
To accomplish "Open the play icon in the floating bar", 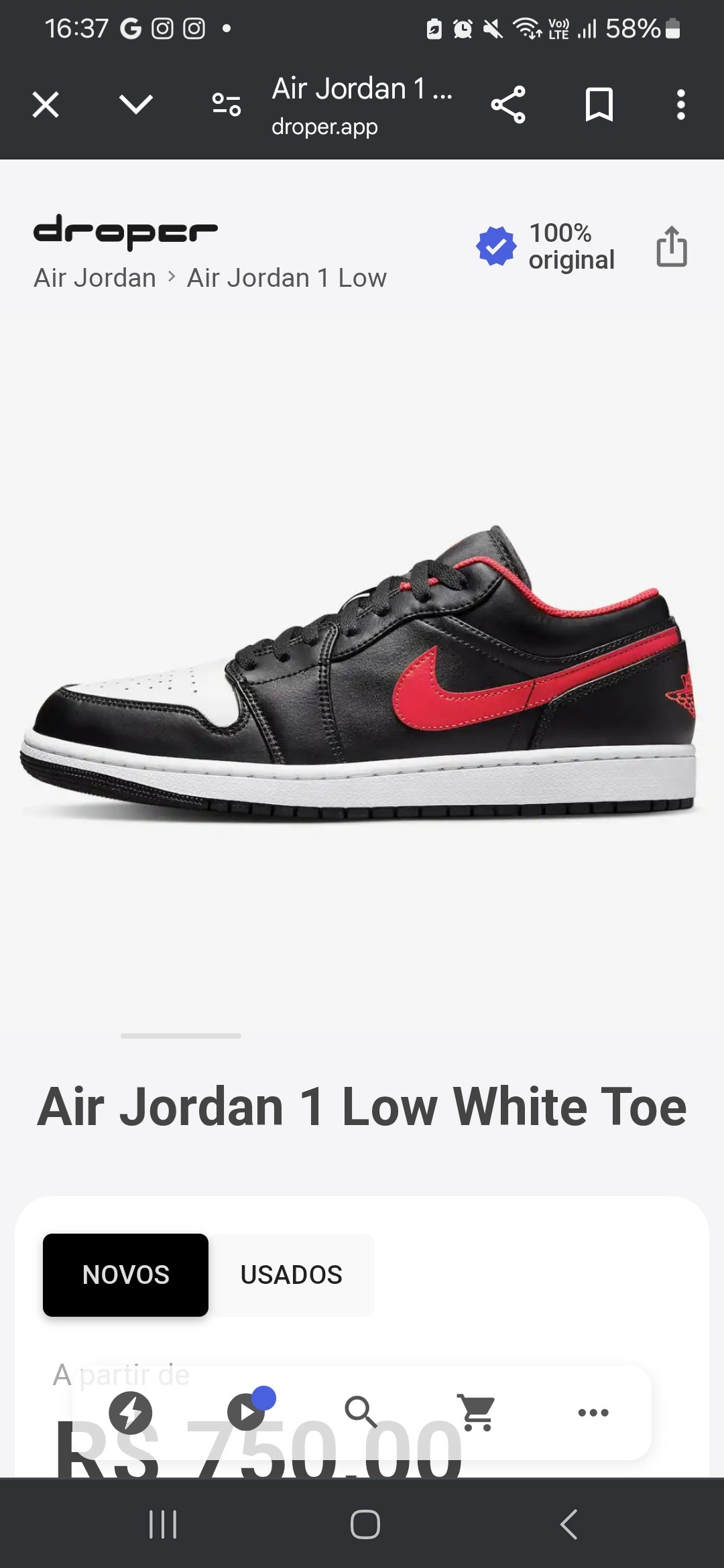I will coord(247,1413).
